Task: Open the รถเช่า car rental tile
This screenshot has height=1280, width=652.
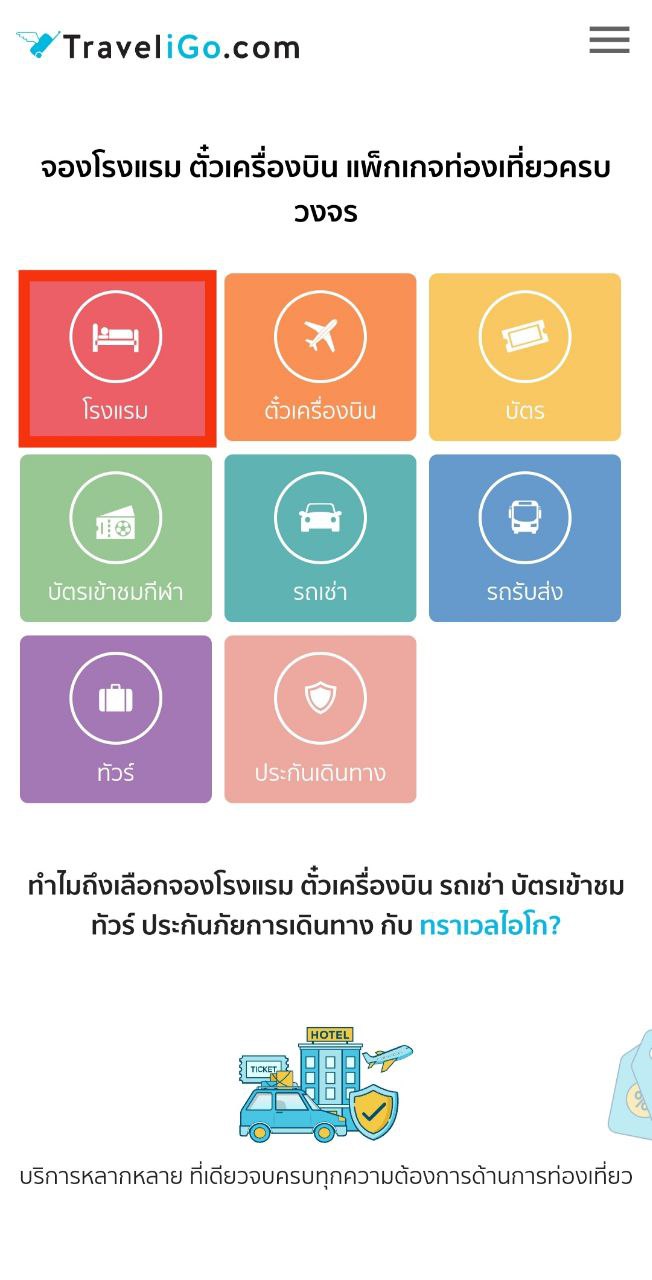Action: (320, 538)
